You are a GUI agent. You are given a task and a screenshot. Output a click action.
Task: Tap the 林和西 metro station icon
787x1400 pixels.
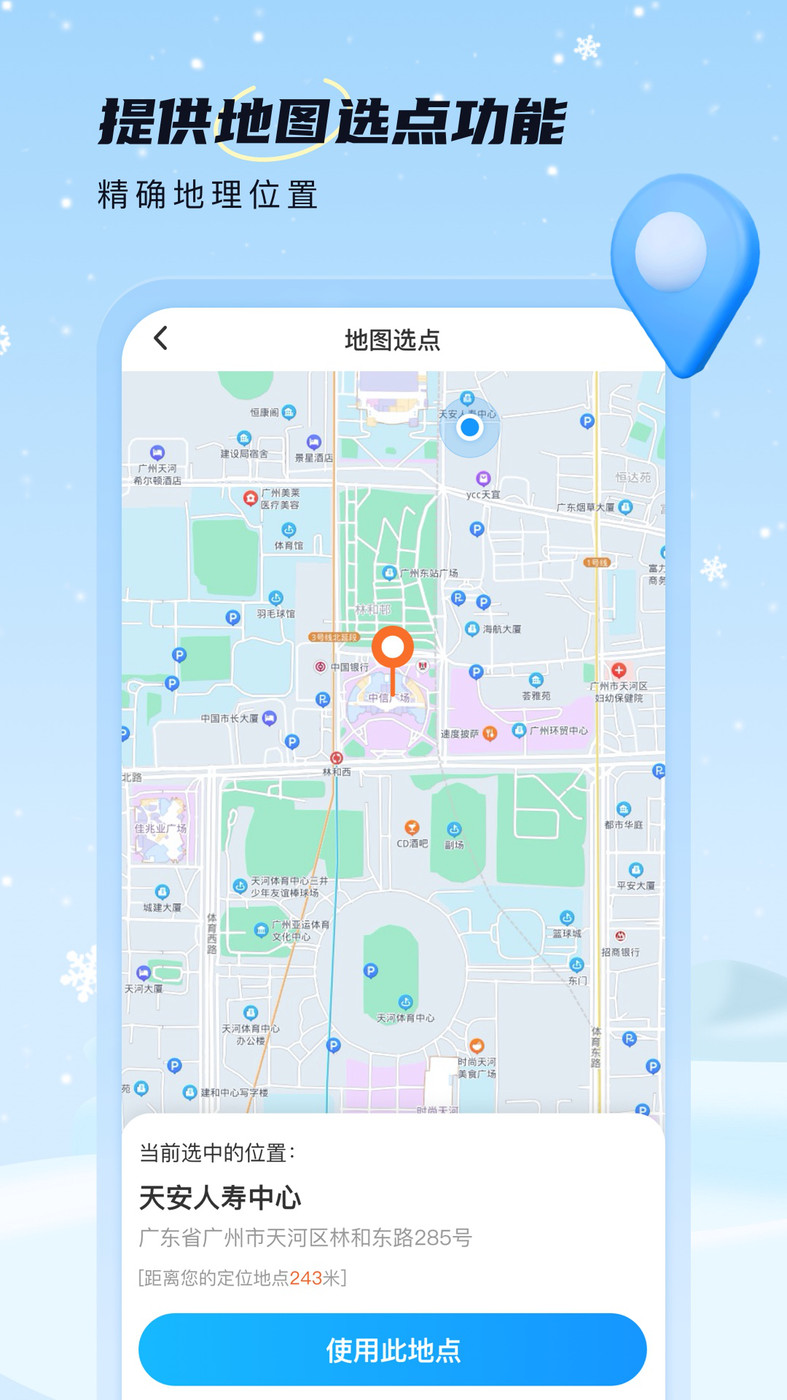[x=337, y=758]
